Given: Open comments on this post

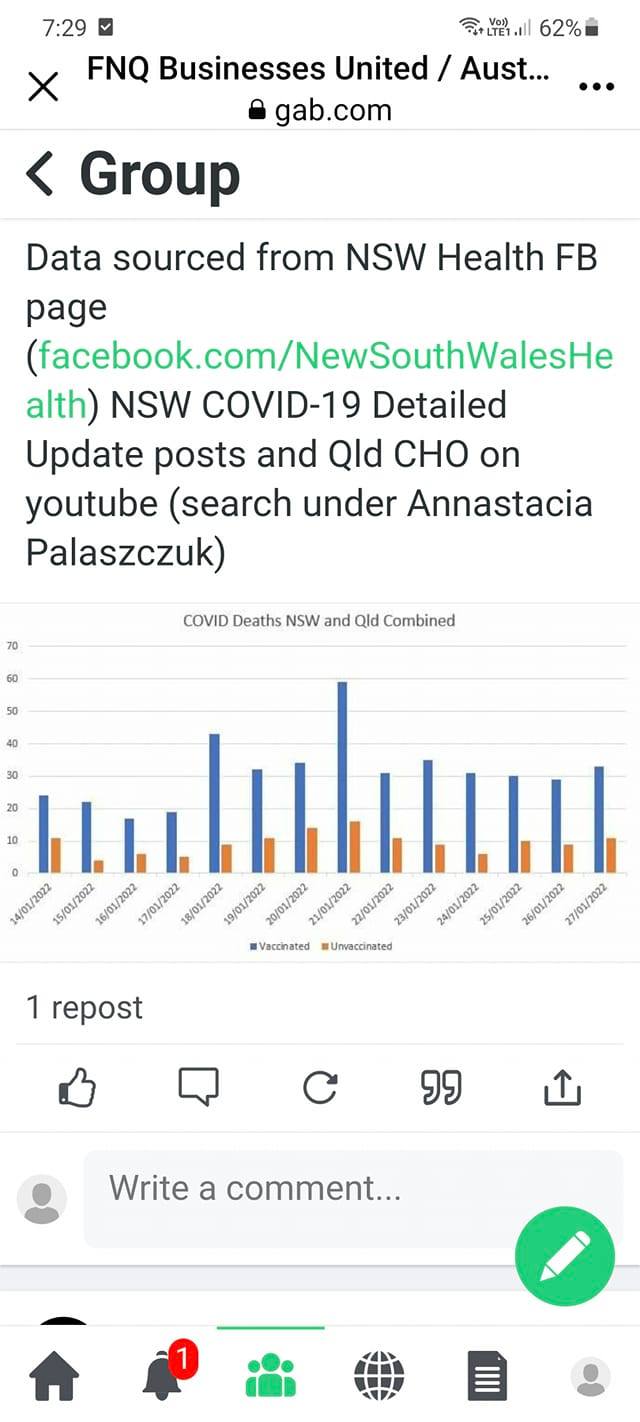Looking at the screenshot, I should tap(198, 1087).
